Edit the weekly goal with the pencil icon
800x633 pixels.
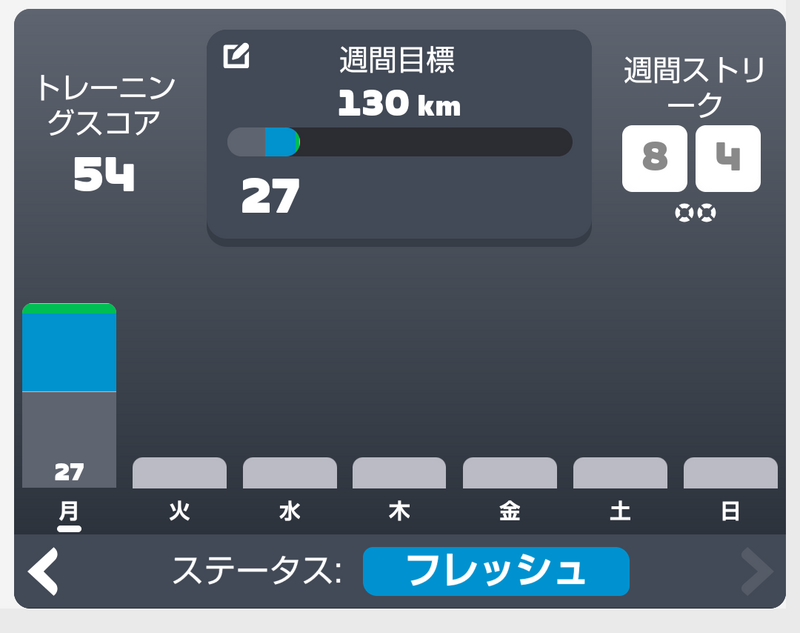237,56
